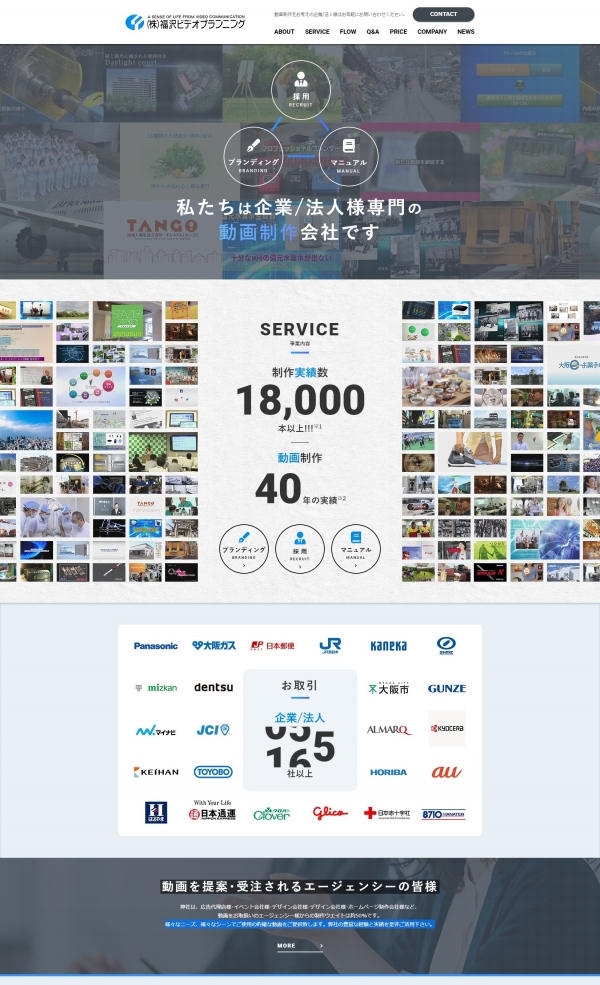Tap MORE in the agency section
The height and width of the screenshot is (985, 600).
(x=299, y=945)
